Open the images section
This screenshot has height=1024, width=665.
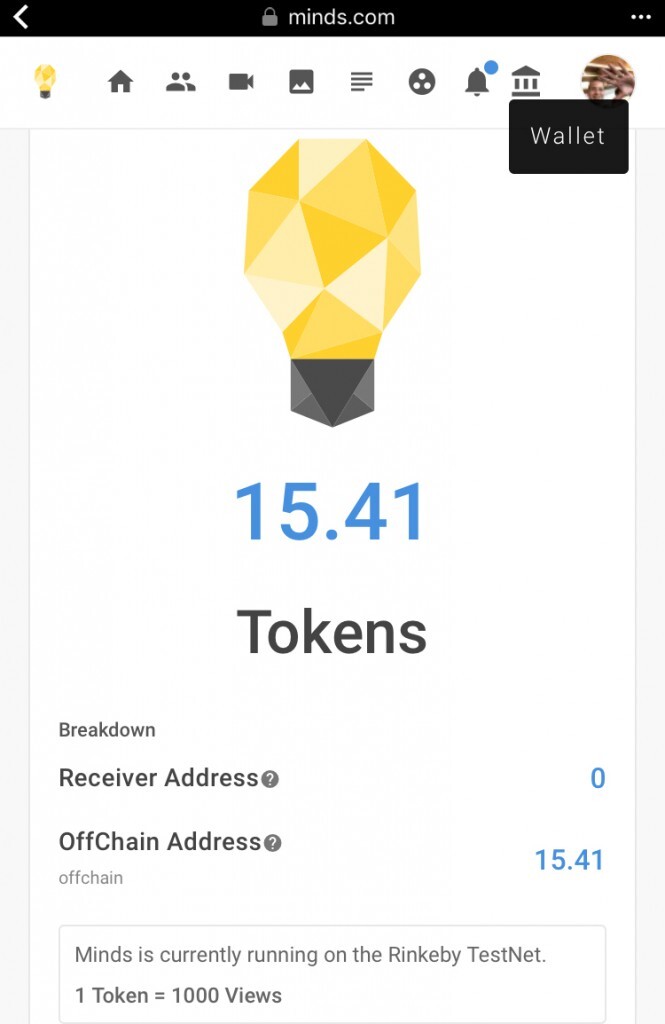click(x=301, y=82)
